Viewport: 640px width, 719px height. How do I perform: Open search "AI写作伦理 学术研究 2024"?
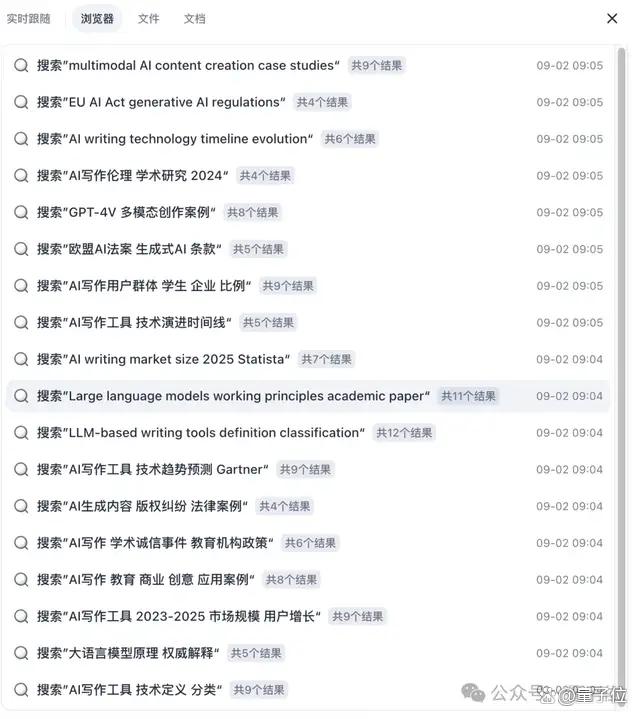click(308, 176)
